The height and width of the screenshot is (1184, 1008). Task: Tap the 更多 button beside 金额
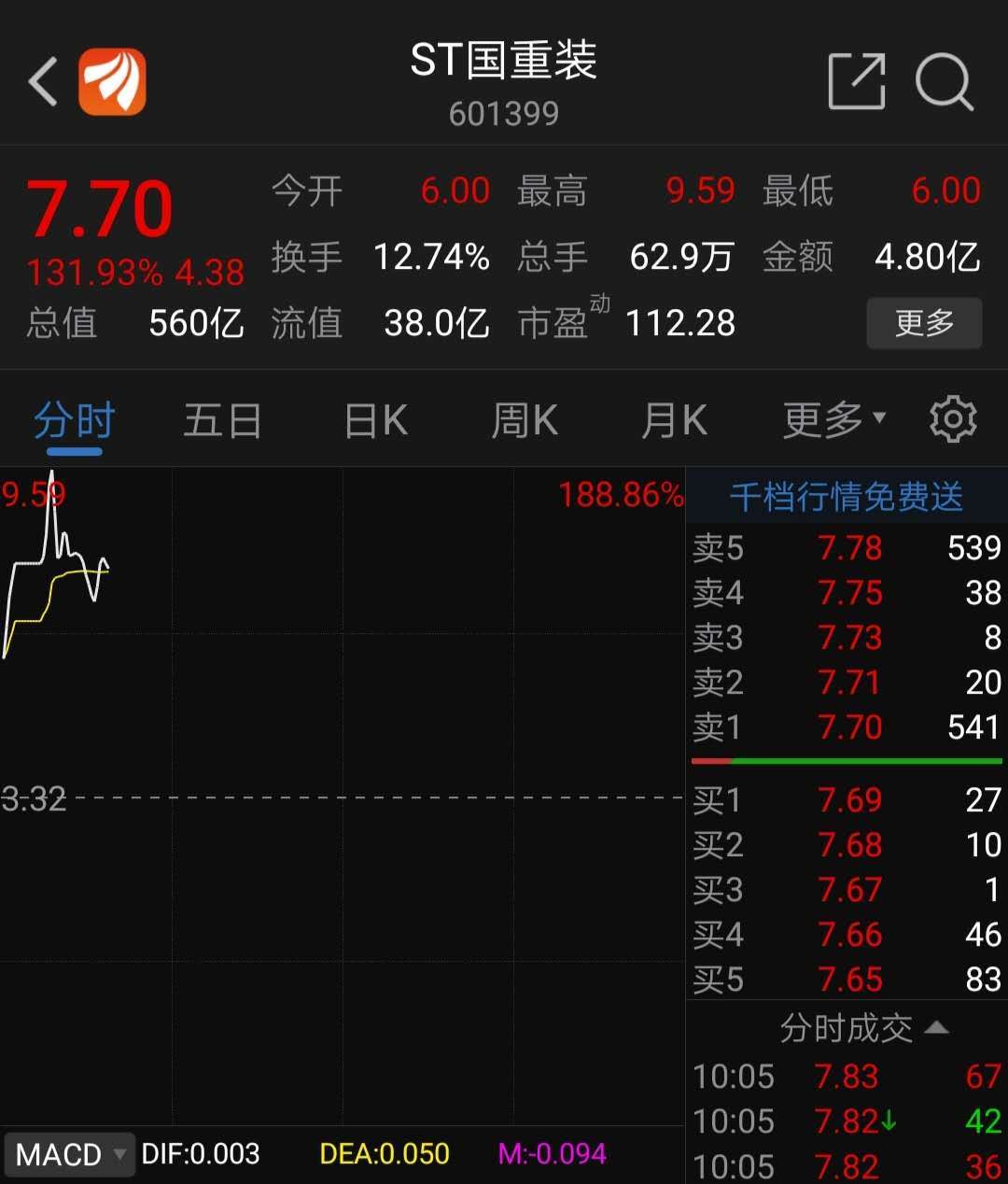point(923,323)
